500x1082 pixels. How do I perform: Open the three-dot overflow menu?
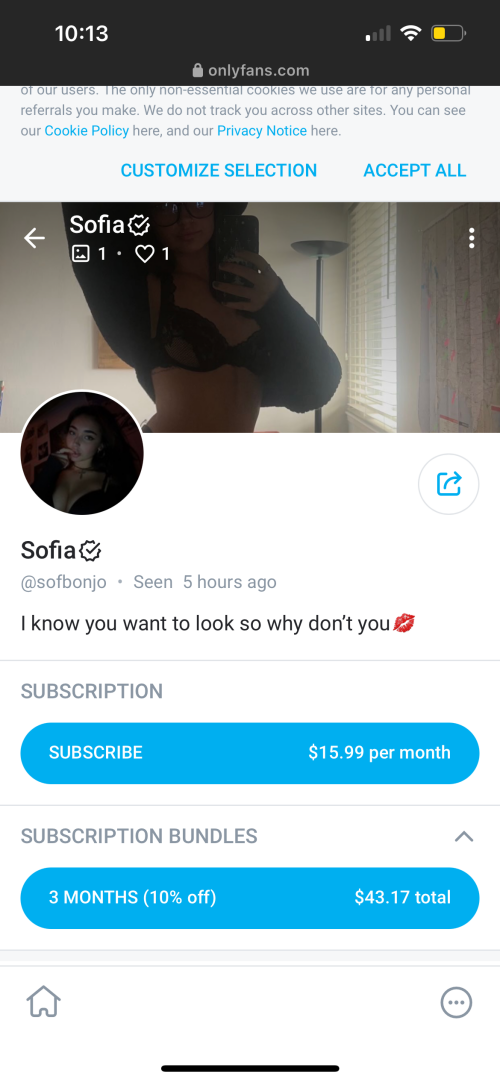click(x=472, y=238)
